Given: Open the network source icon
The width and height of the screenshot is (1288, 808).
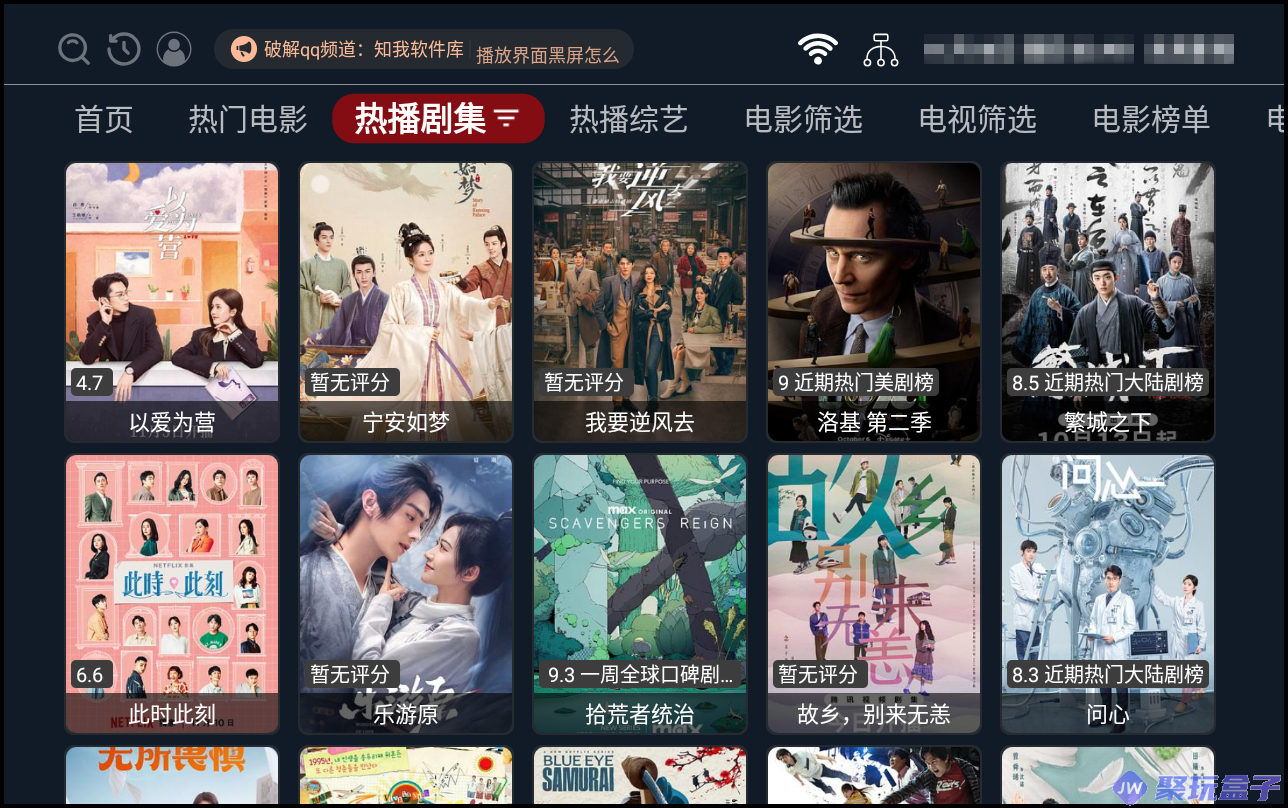Looking at the screenshot, I should [x=881, y=49].
